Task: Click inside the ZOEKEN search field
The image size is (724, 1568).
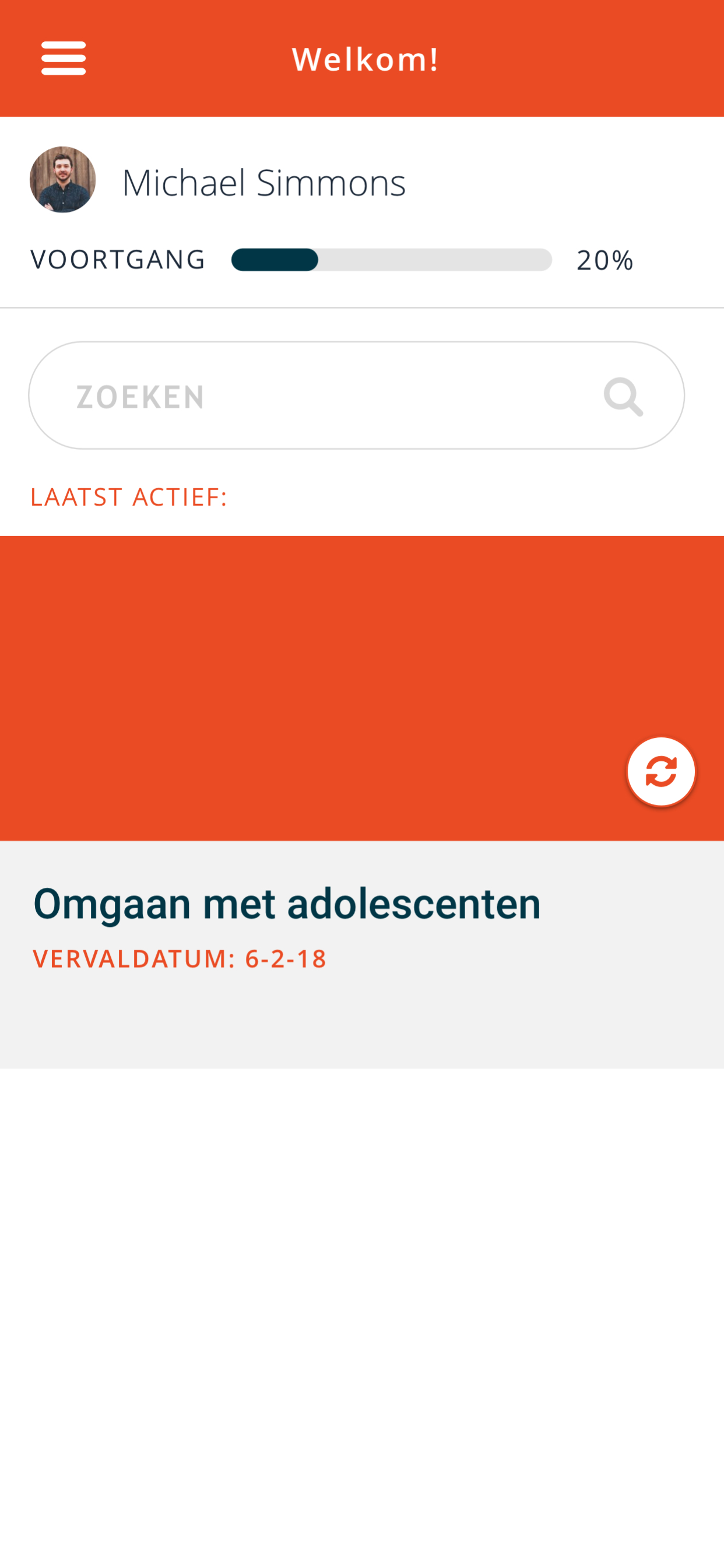Action: (243, 395)
